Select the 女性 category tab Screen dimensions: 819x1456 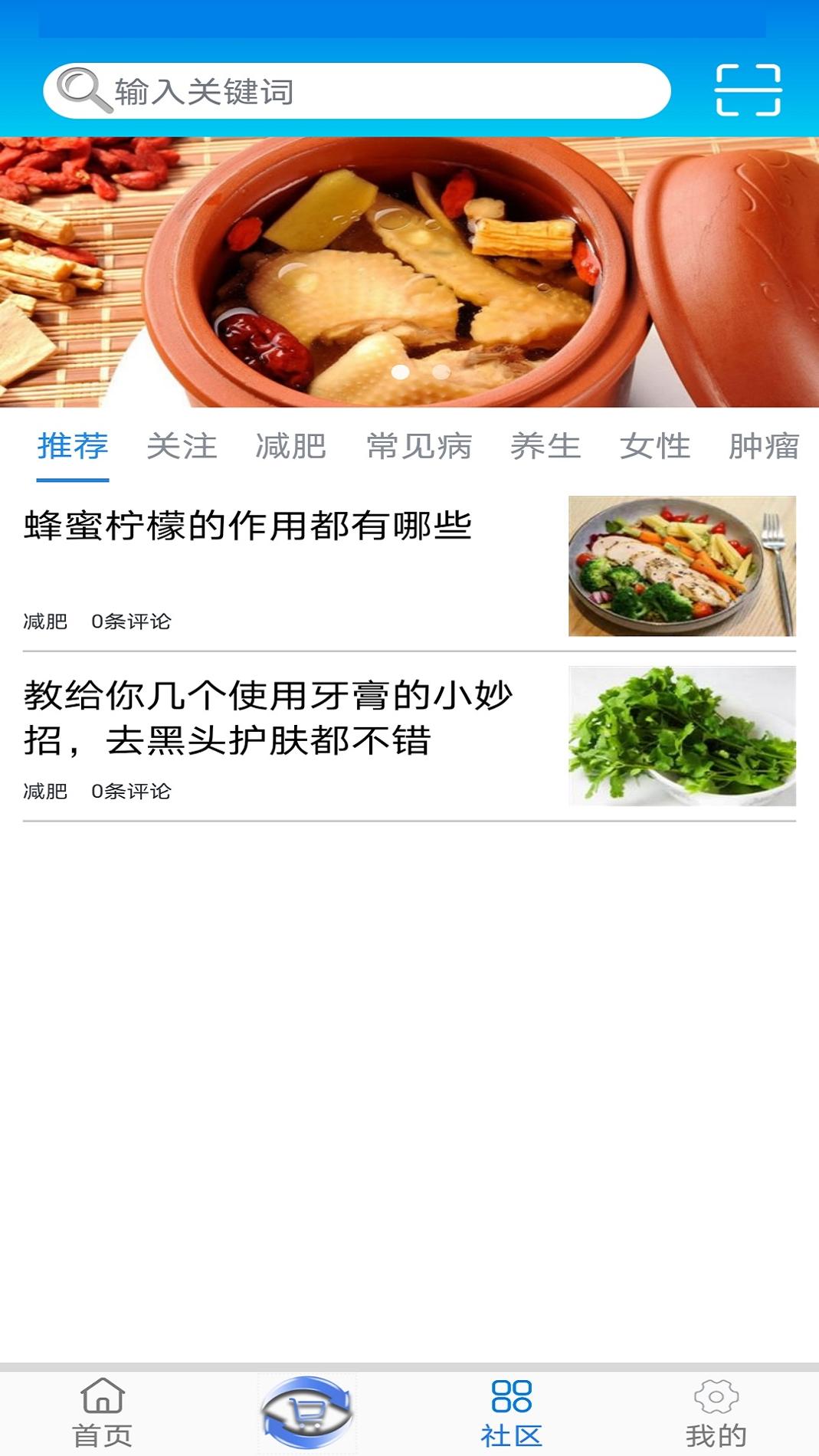[x=657, y=447]
